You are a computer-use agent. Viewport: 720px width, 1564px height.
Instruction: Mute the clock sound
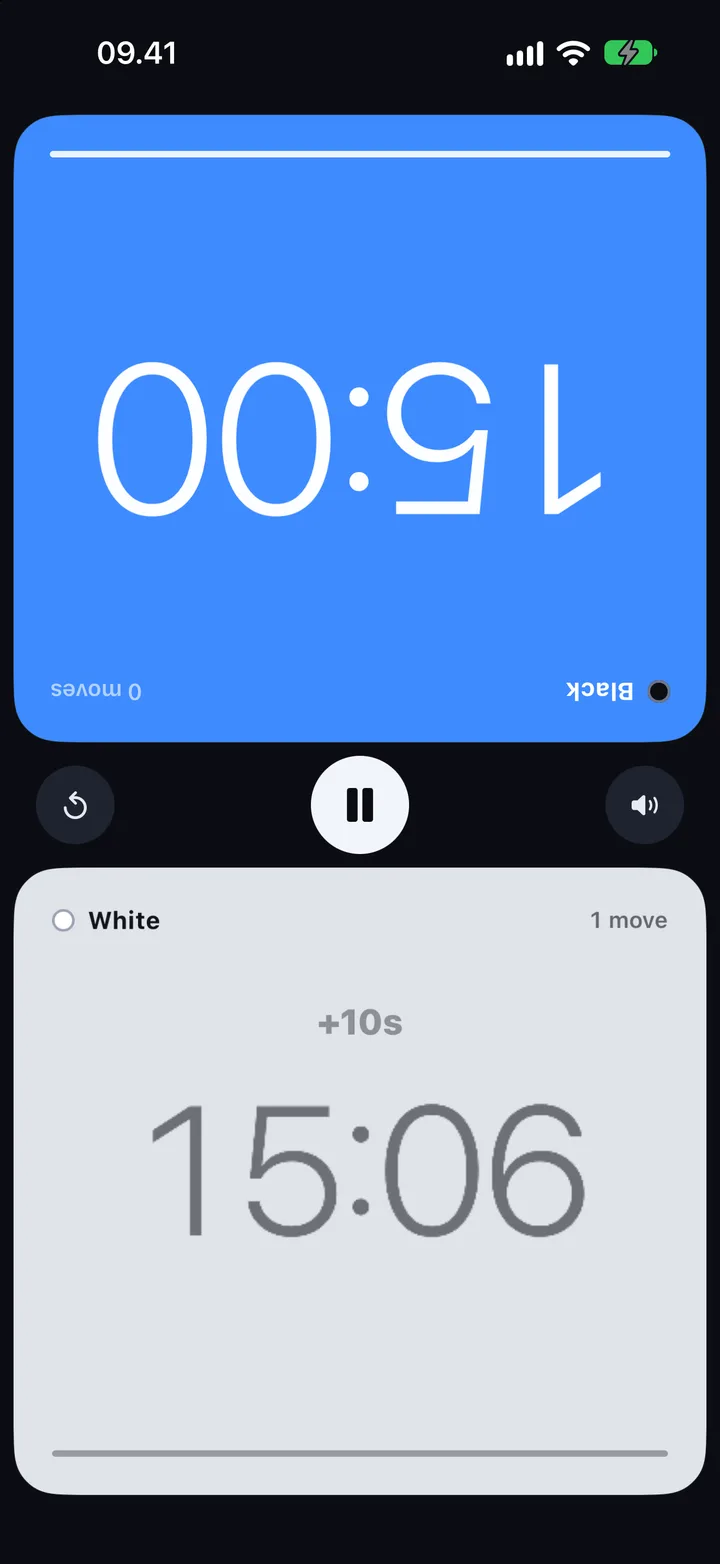(645, 805)
